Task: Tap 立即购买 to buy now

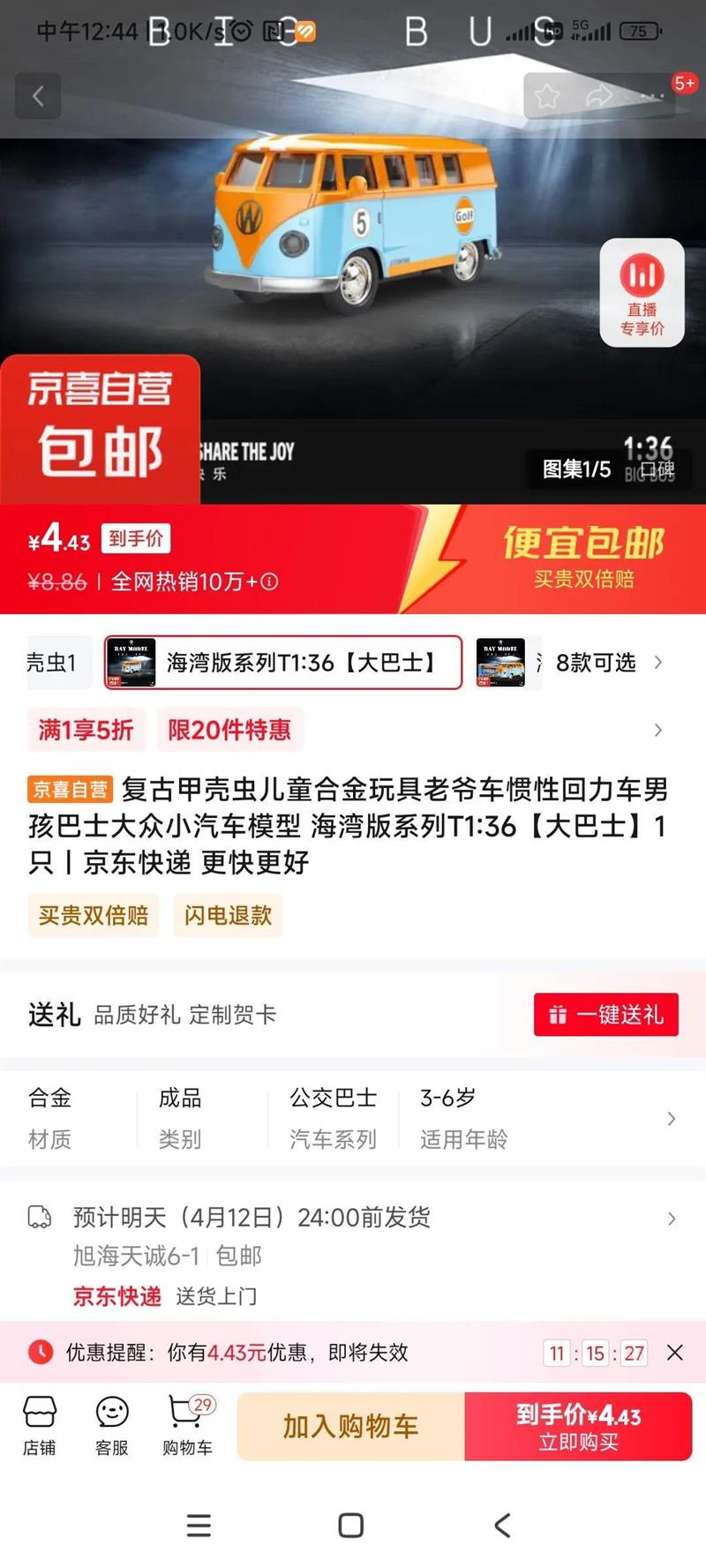Action: [x=578, y=1426]
